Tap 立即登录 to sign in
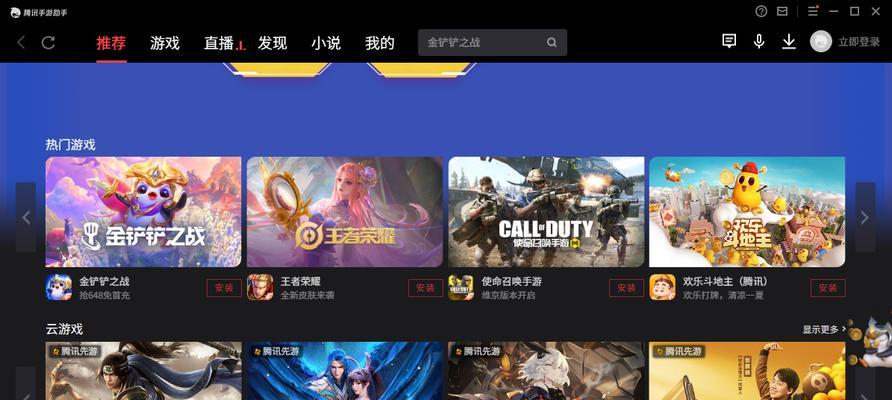This screenshot has height=400, width=892. pos(859,42)
